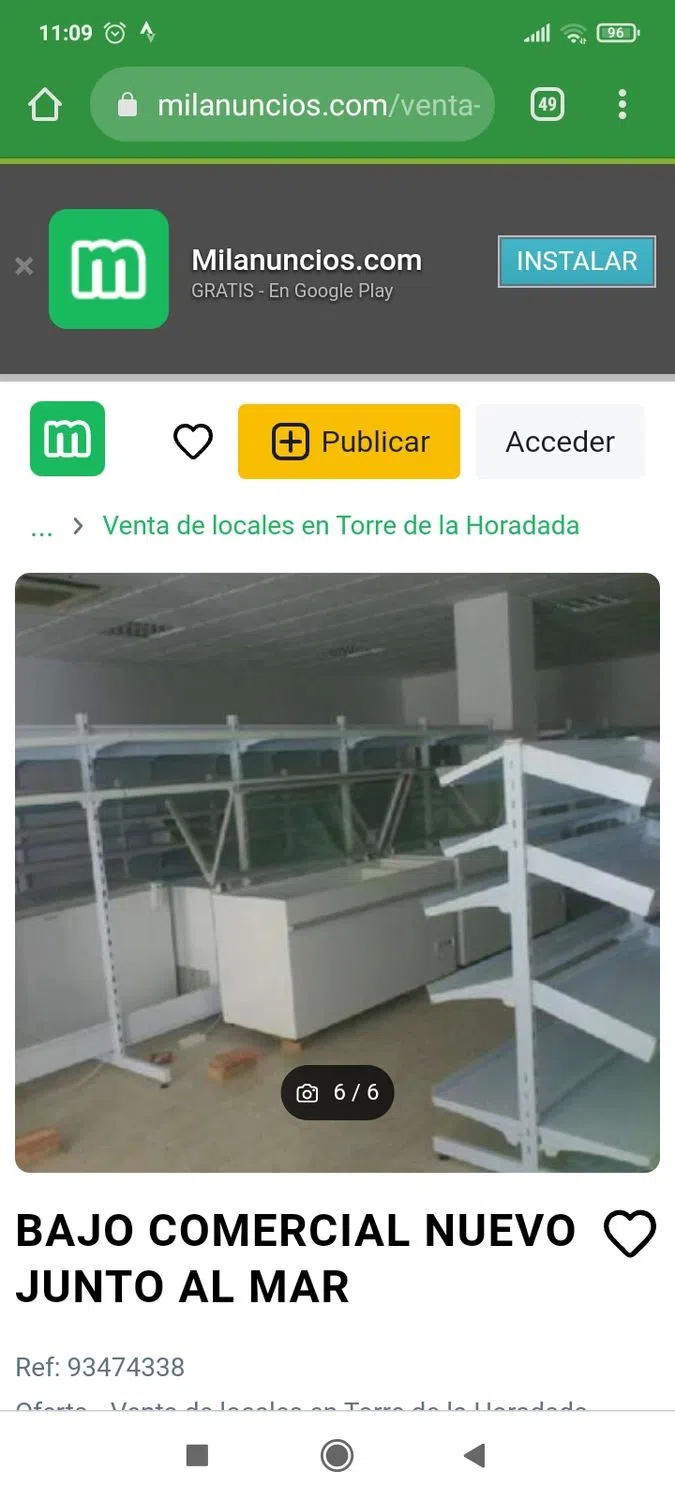The image size is (675, 1500).
Task: Dismiss the Milanuncios app install banner
Action: 24,266
